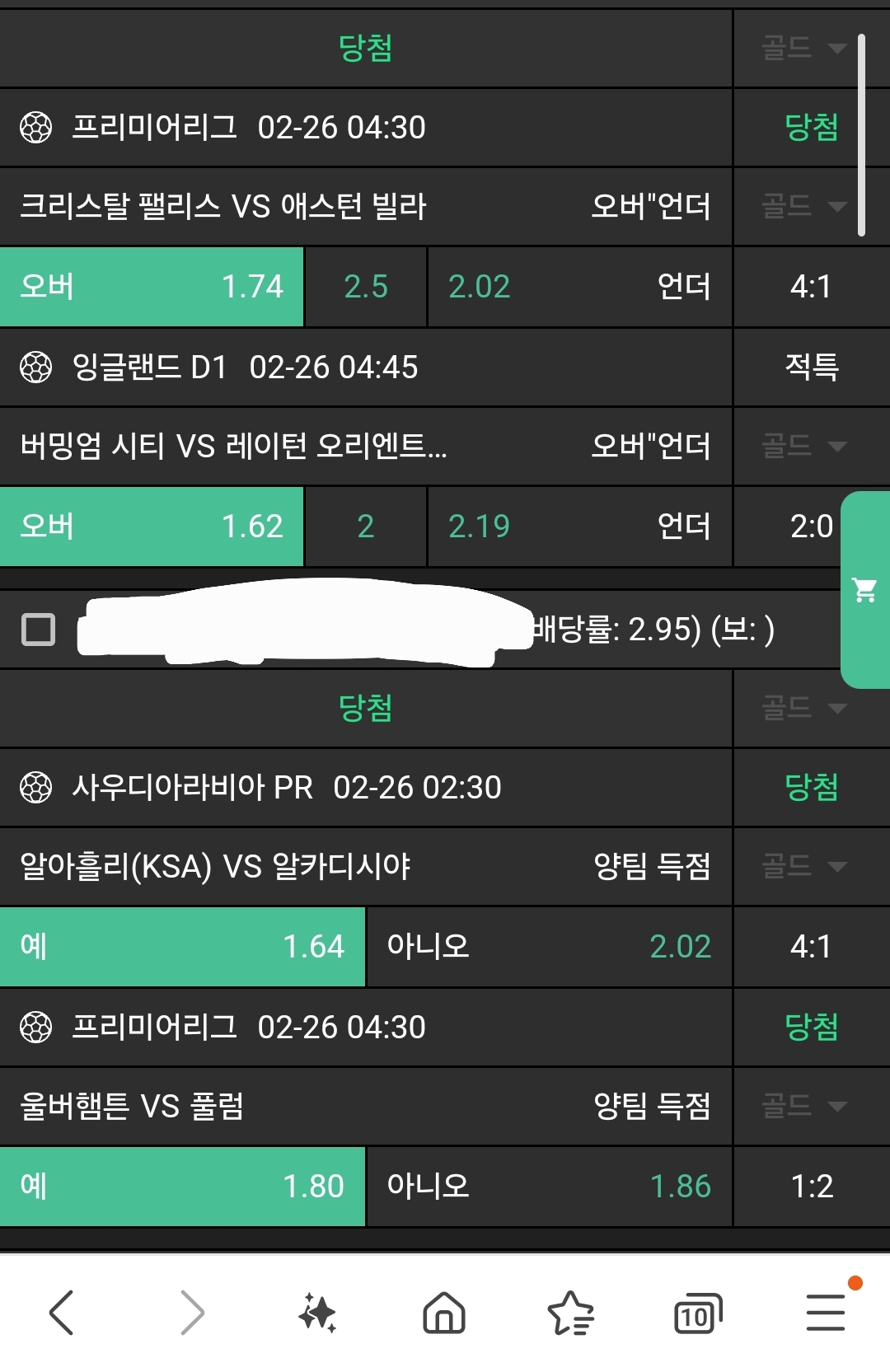The width and height of the screenshot is (890, 1372).
Task: Expand the 골드 dropdown in the 알아흘리 match row
Action: 804,866
